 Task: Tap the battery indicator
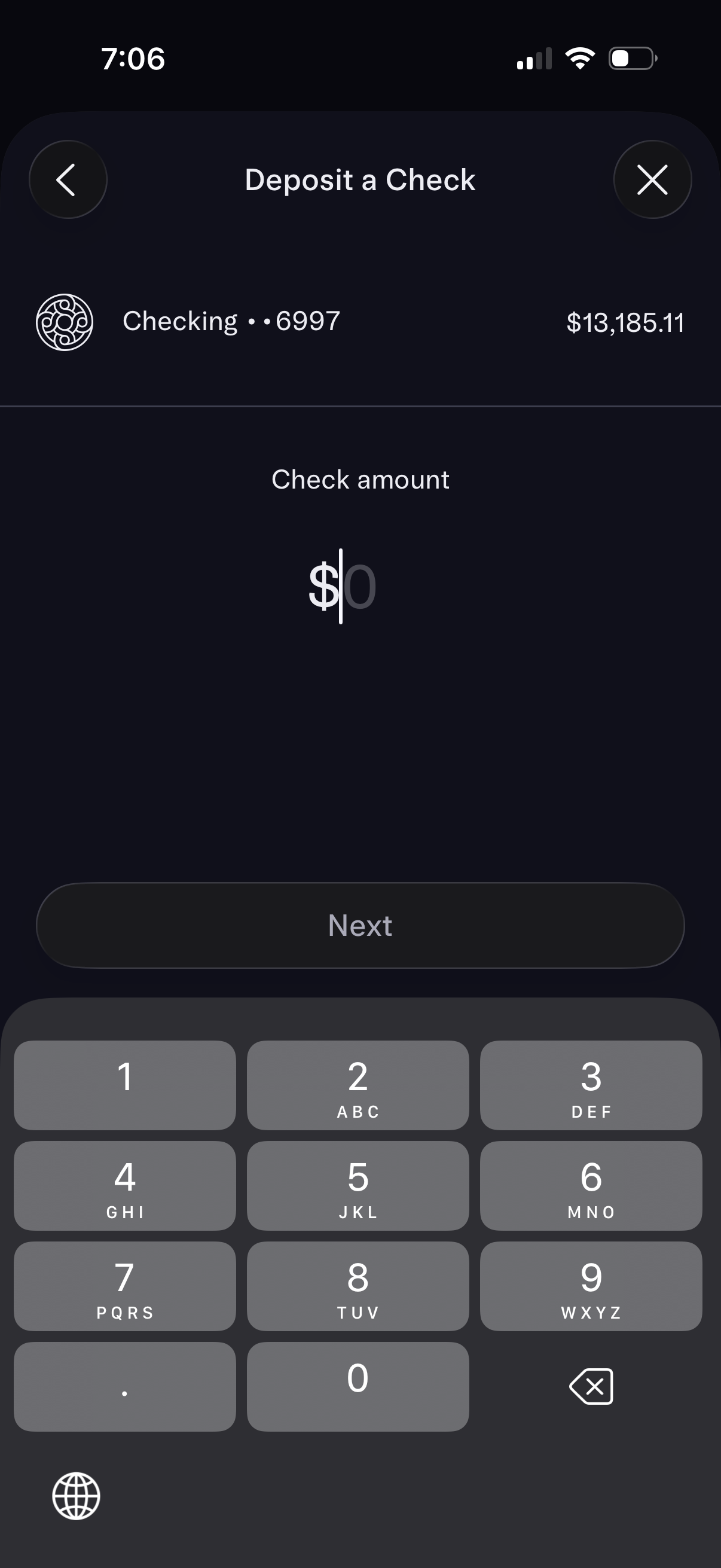click(630, 58)
